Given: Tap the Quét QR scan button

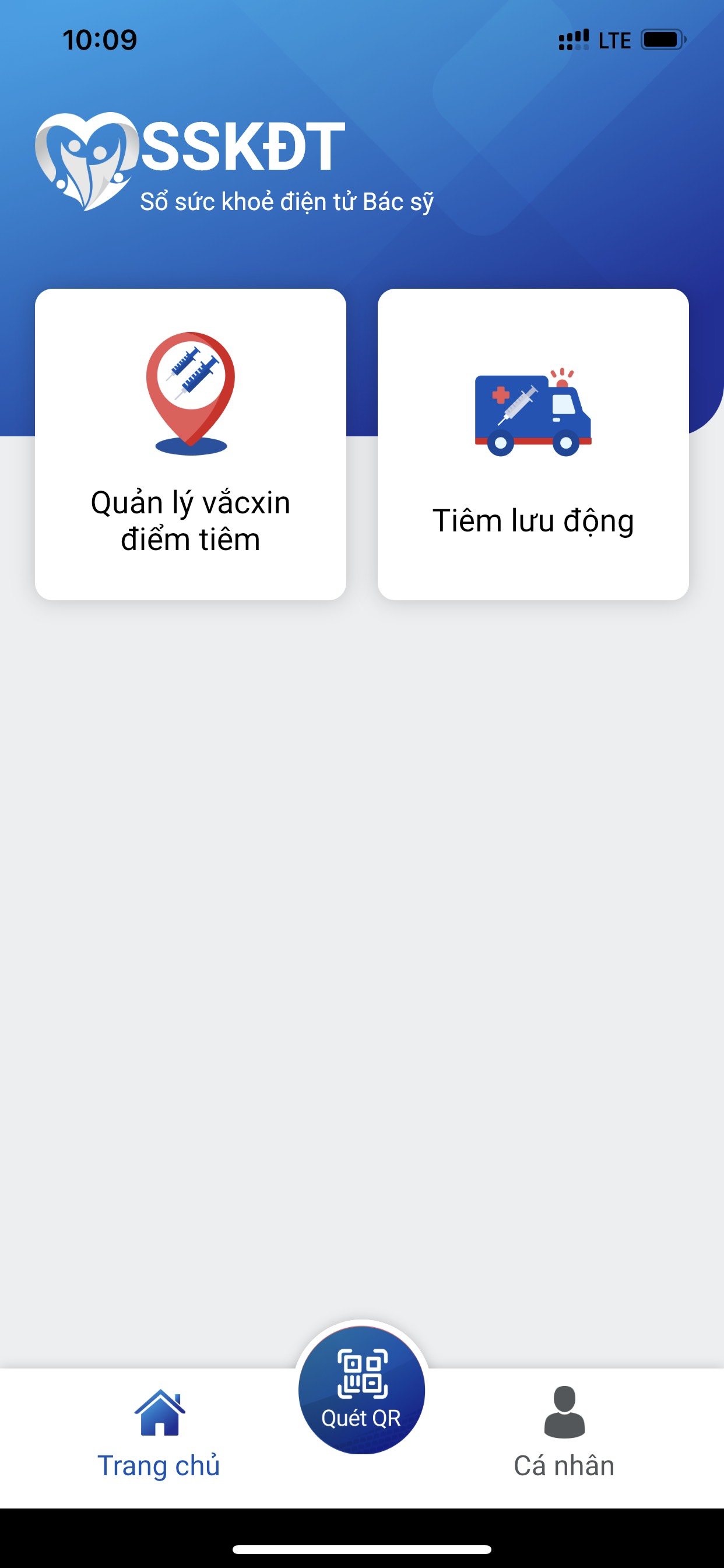Looking at the screenshot, I should [361, 1390].
